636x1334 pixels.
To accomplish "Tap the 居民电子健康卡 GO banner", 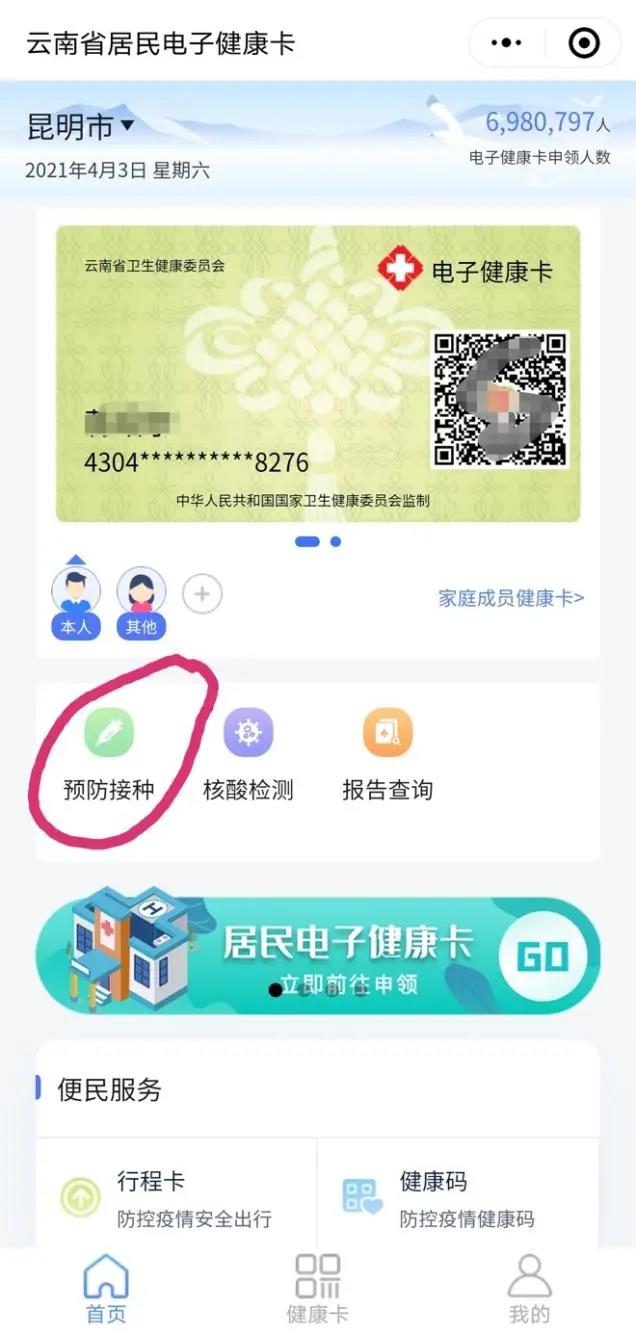I will pyautogui.click(x=318, y=954).
